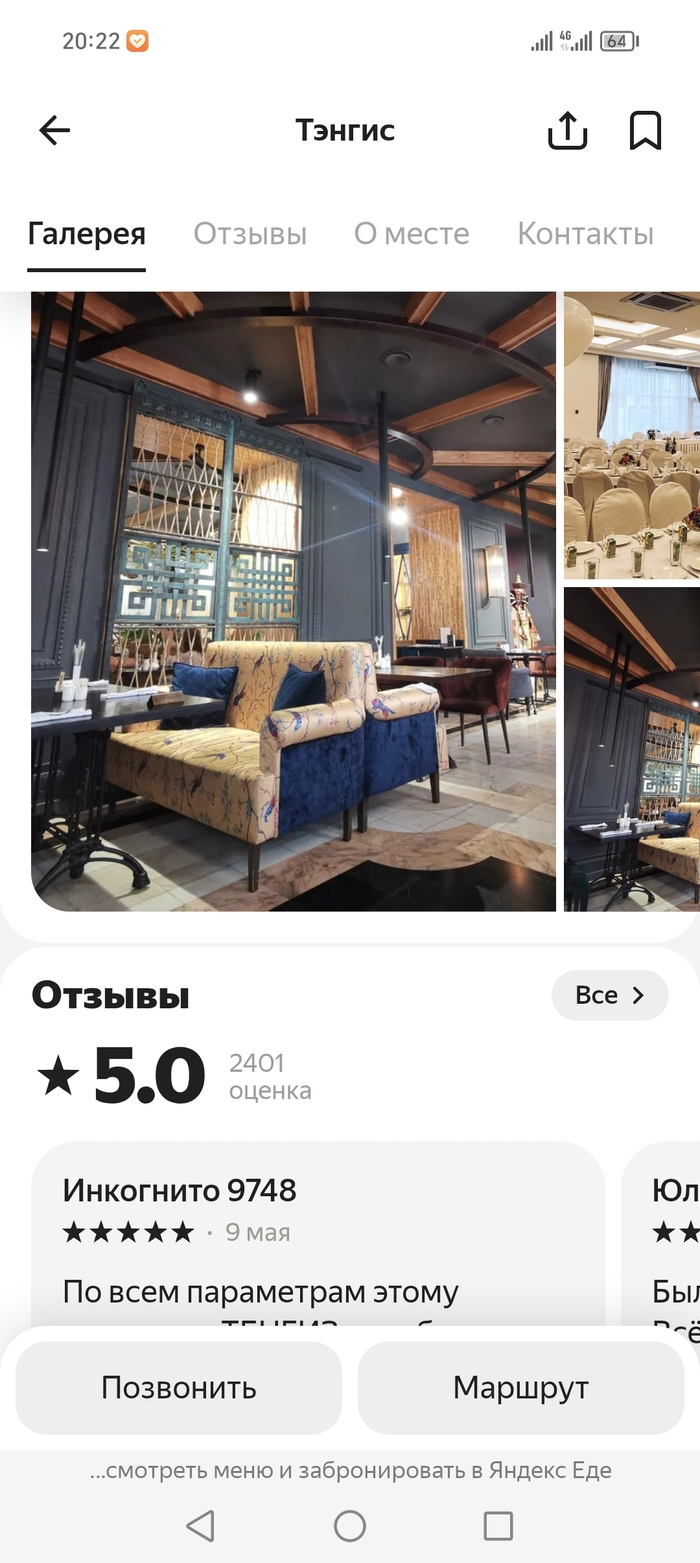Select the Галерея tab
The width and height of the screenshot is (700, 1563).
pos(87,234)
